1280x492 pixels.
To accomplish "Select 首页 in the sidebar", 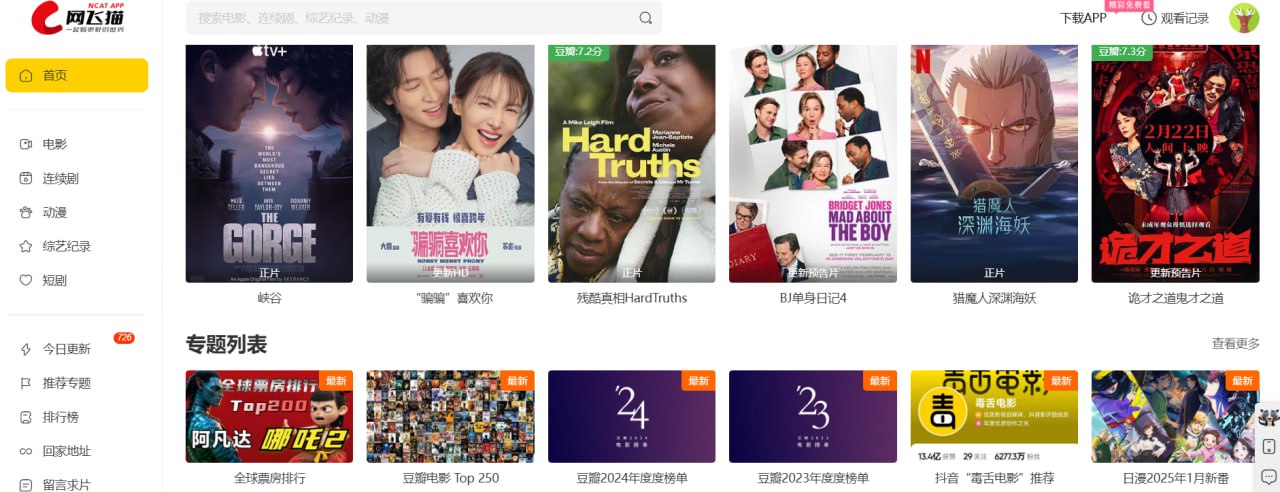I will point(76,75).
